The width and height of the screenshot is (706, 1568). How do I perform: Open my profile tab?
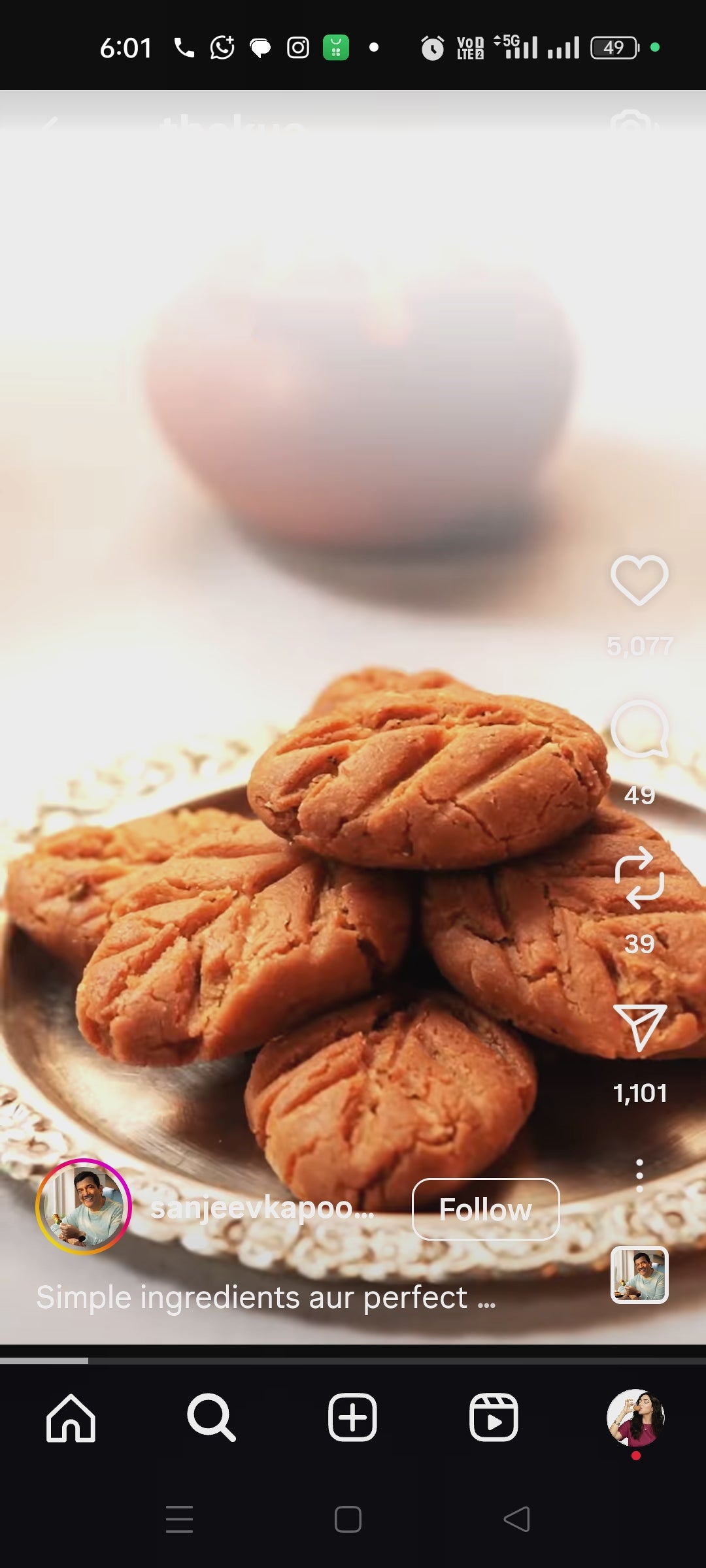635,1418
